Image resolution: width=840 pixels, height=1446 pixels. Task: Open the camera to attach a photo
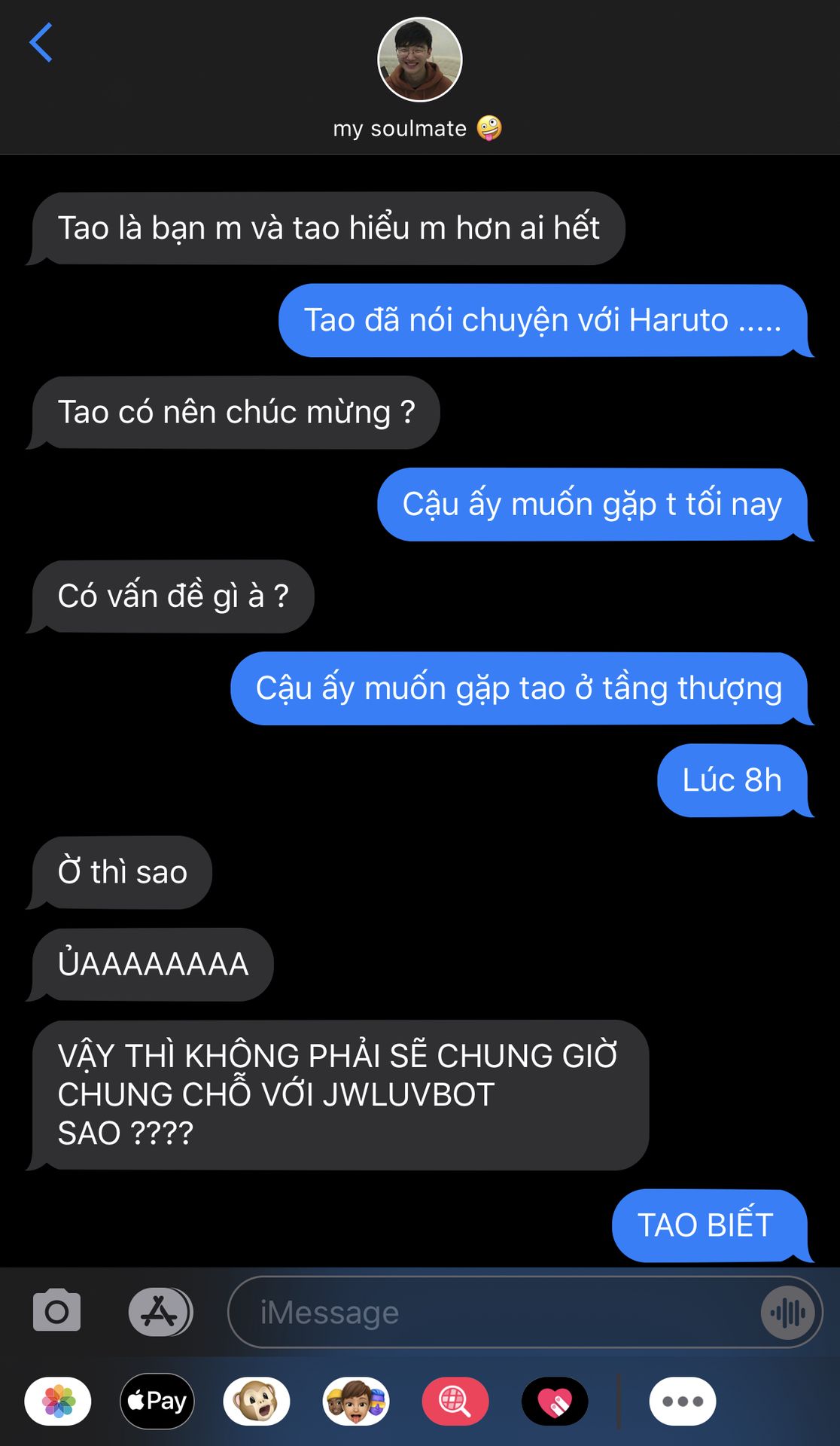click(56, 1311)
